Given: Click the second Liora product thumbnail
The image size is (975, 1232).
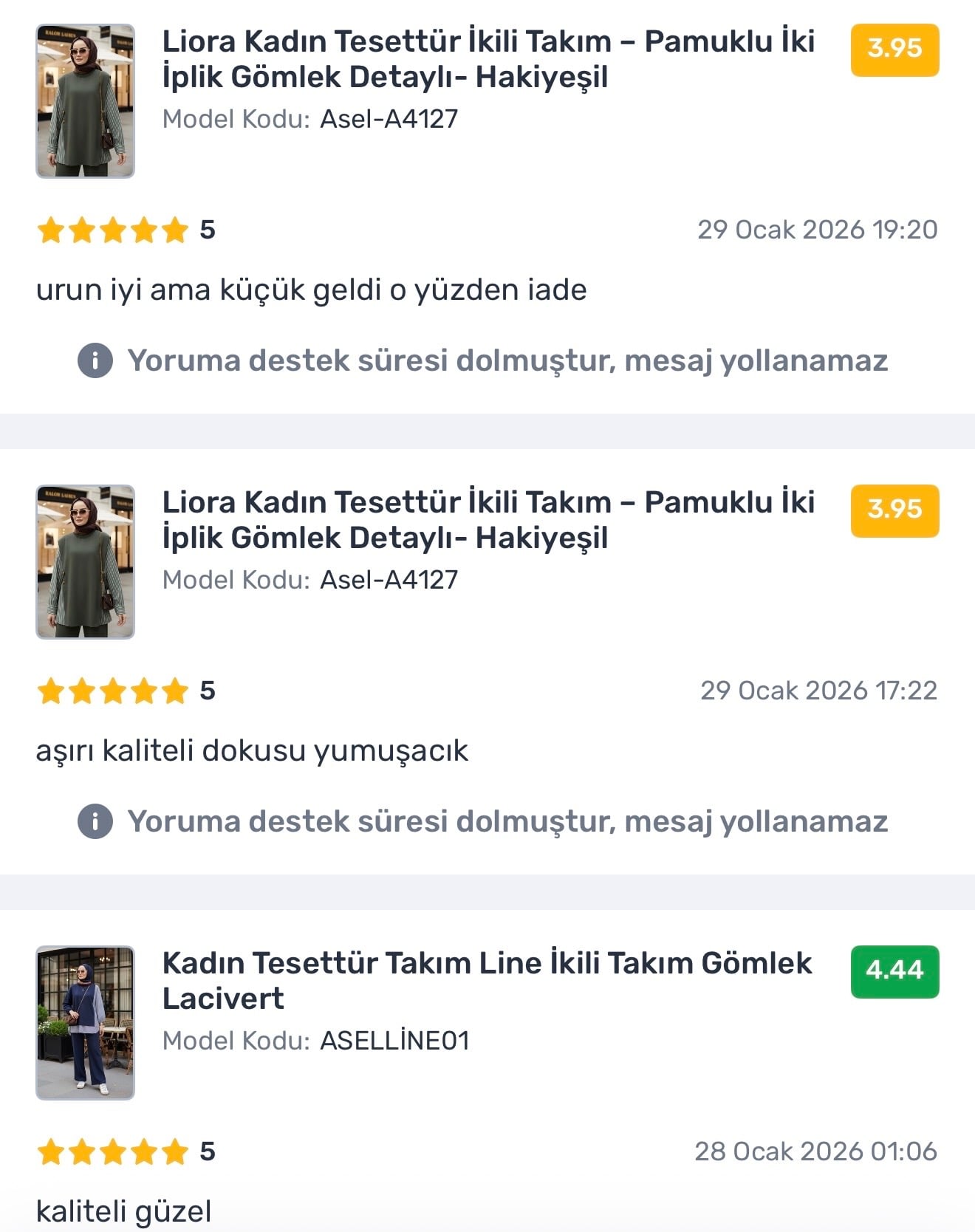Looking at the screenshot, I should pyautogui.click(x=83, y=565).
